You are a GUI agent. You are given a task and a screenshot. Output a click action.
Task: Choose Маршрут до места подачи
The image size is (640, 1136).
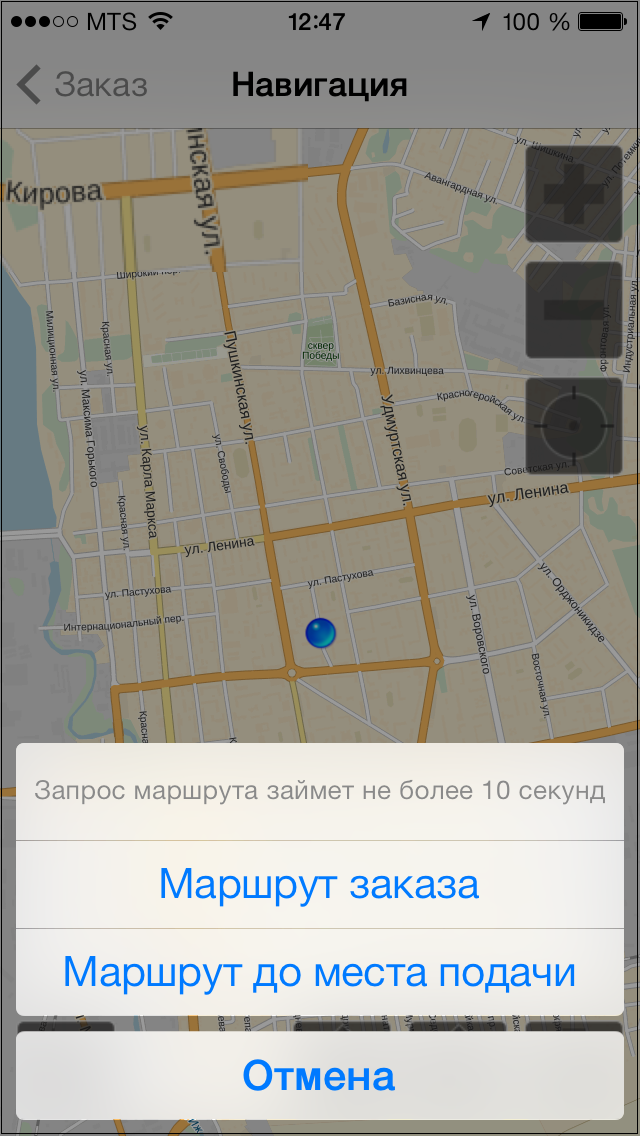(x=319, y=972)
